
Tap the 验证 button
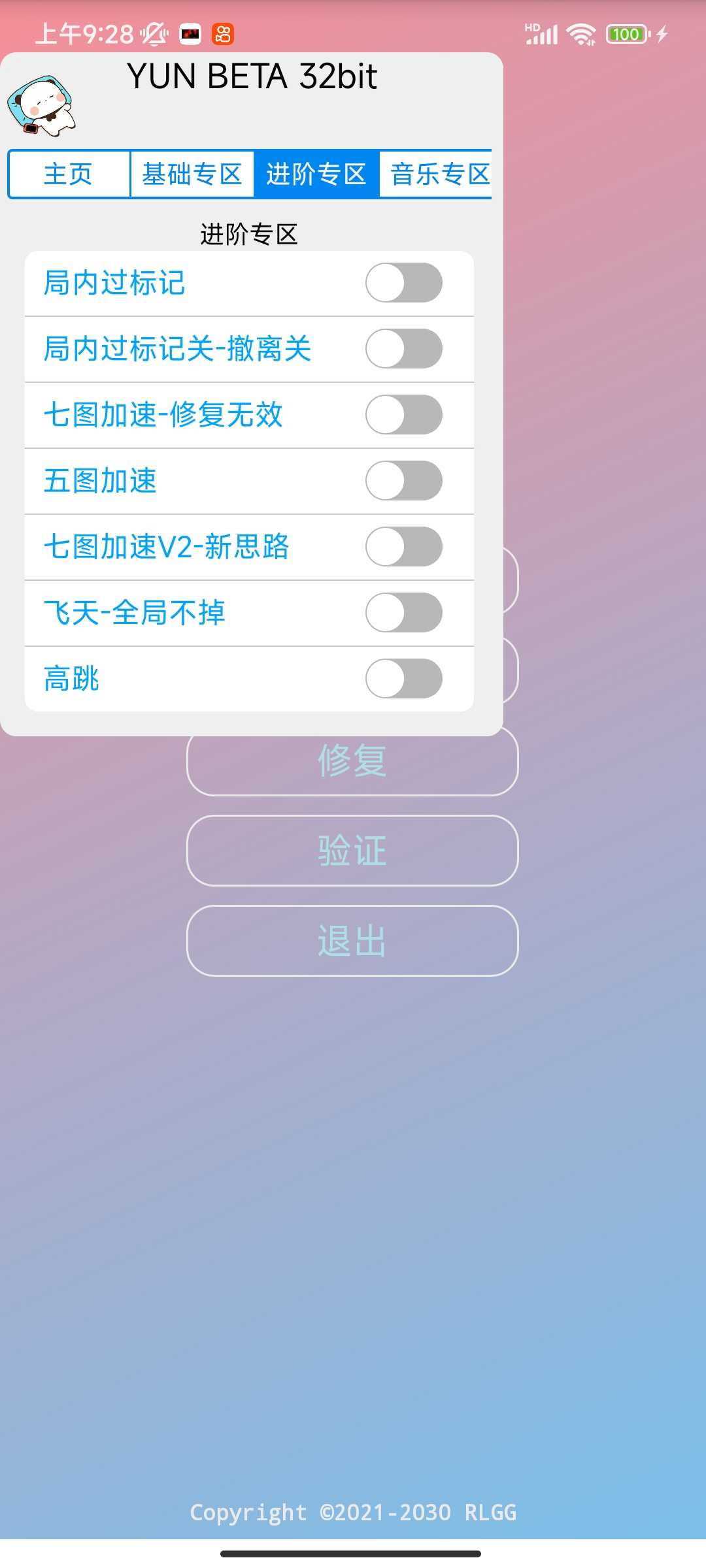[x=352, y=851]
